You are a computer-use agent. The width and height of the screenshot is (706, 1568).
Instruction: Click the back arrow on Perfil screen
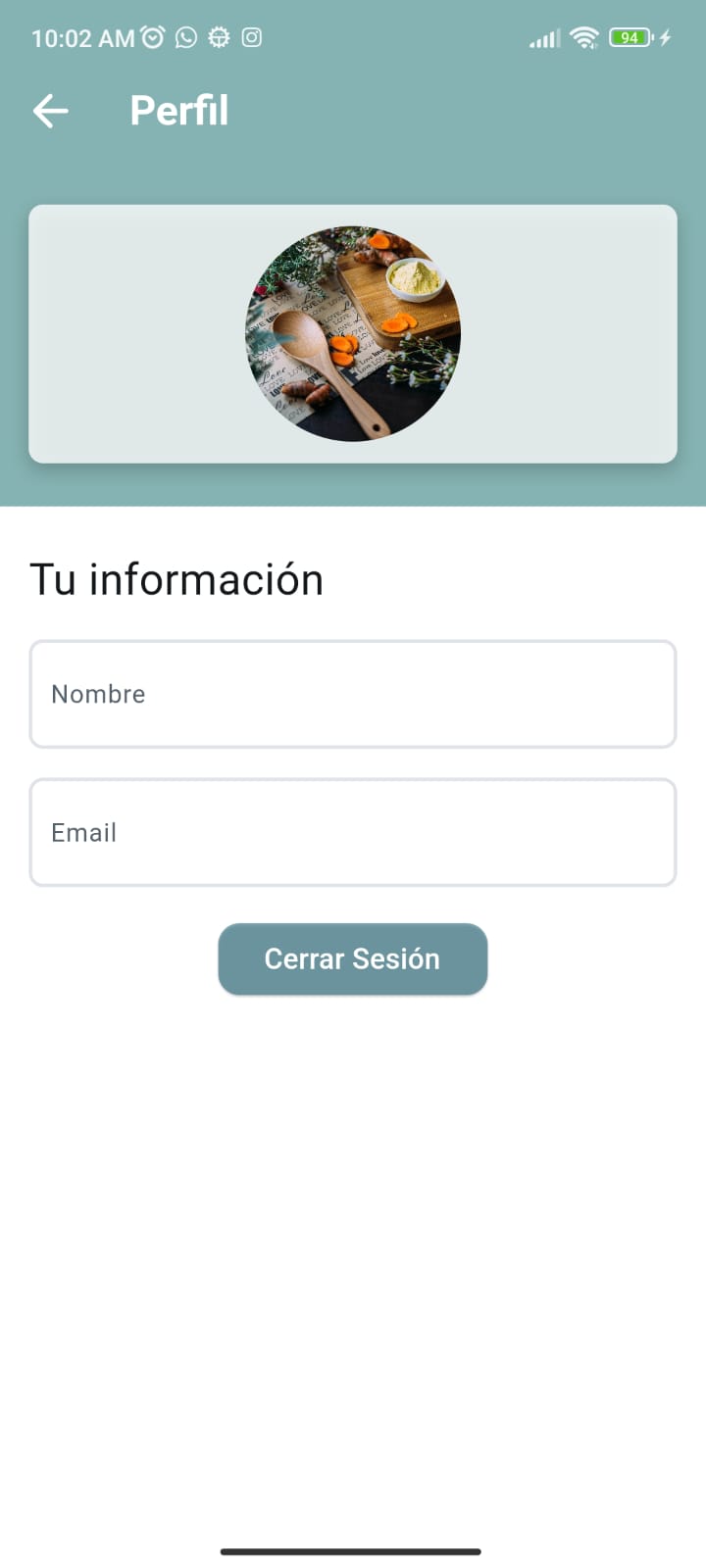pyautogui.click(x=50, y=111)
